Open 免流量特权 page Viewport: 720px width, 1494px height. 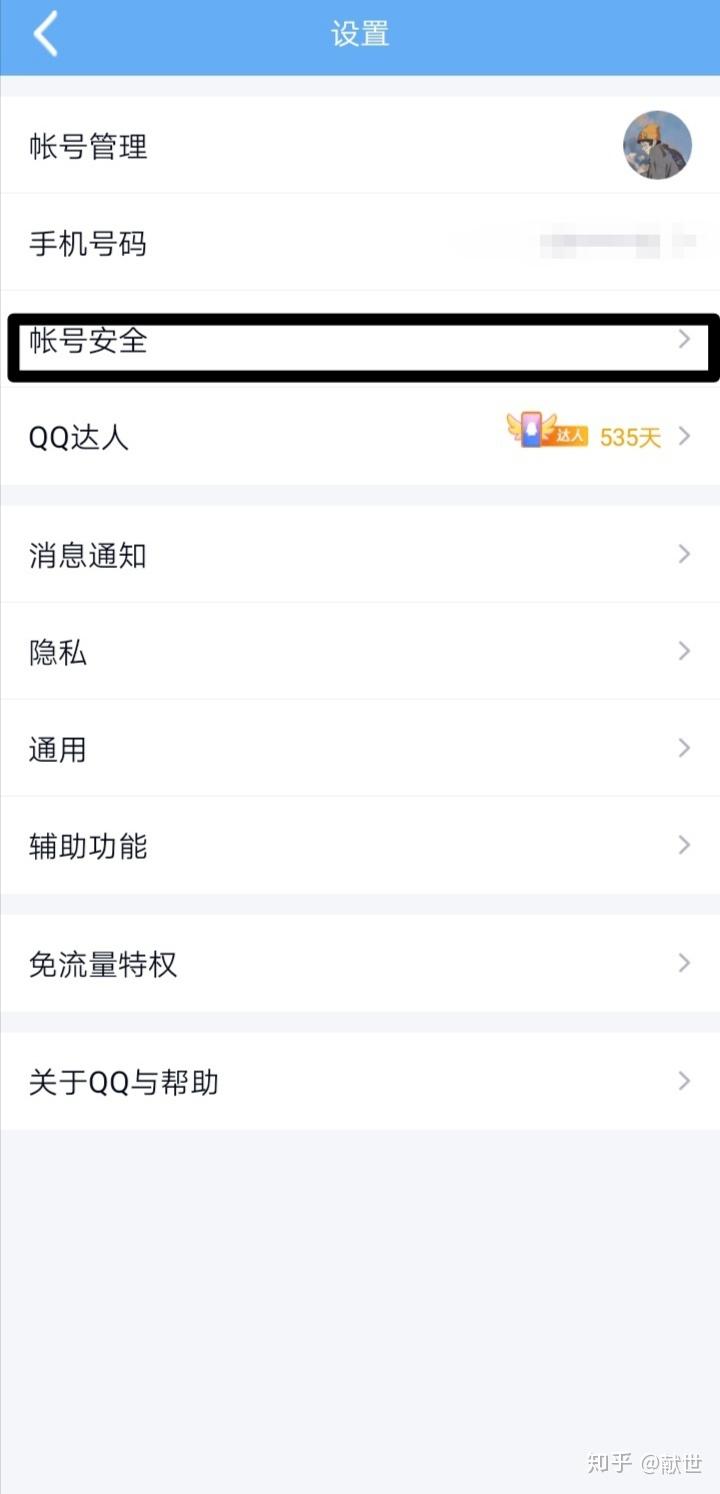(360, 963)
